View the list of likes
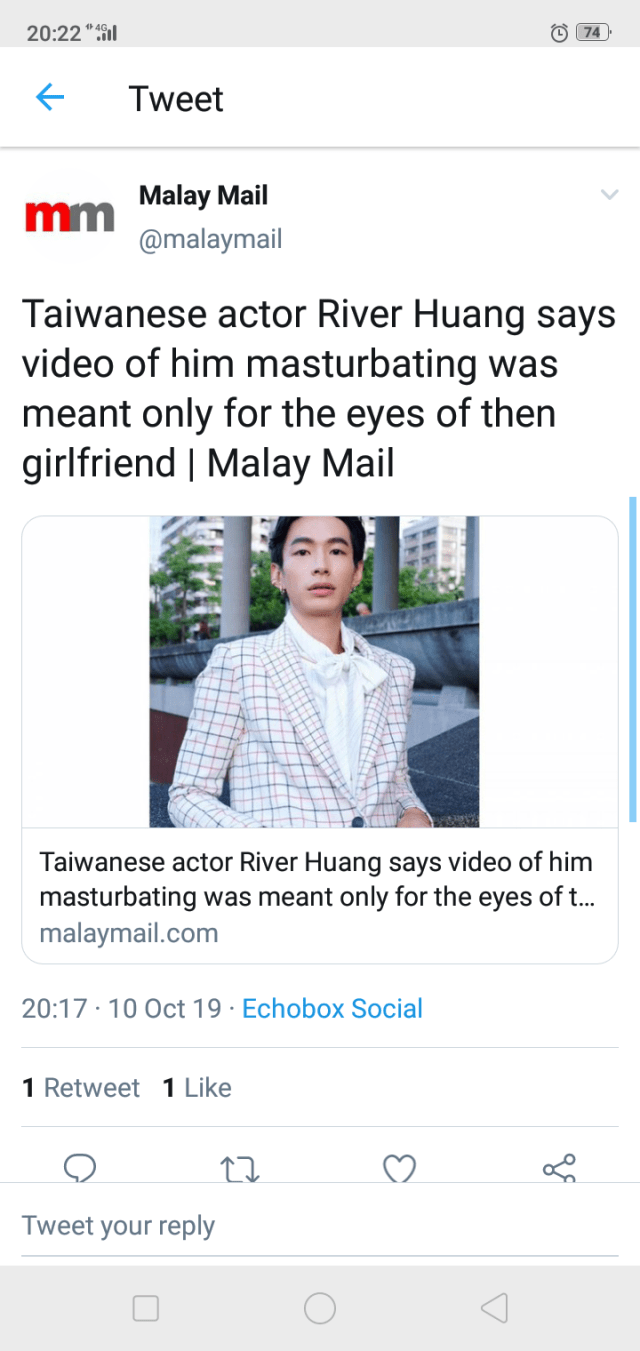 [197, 1088]
